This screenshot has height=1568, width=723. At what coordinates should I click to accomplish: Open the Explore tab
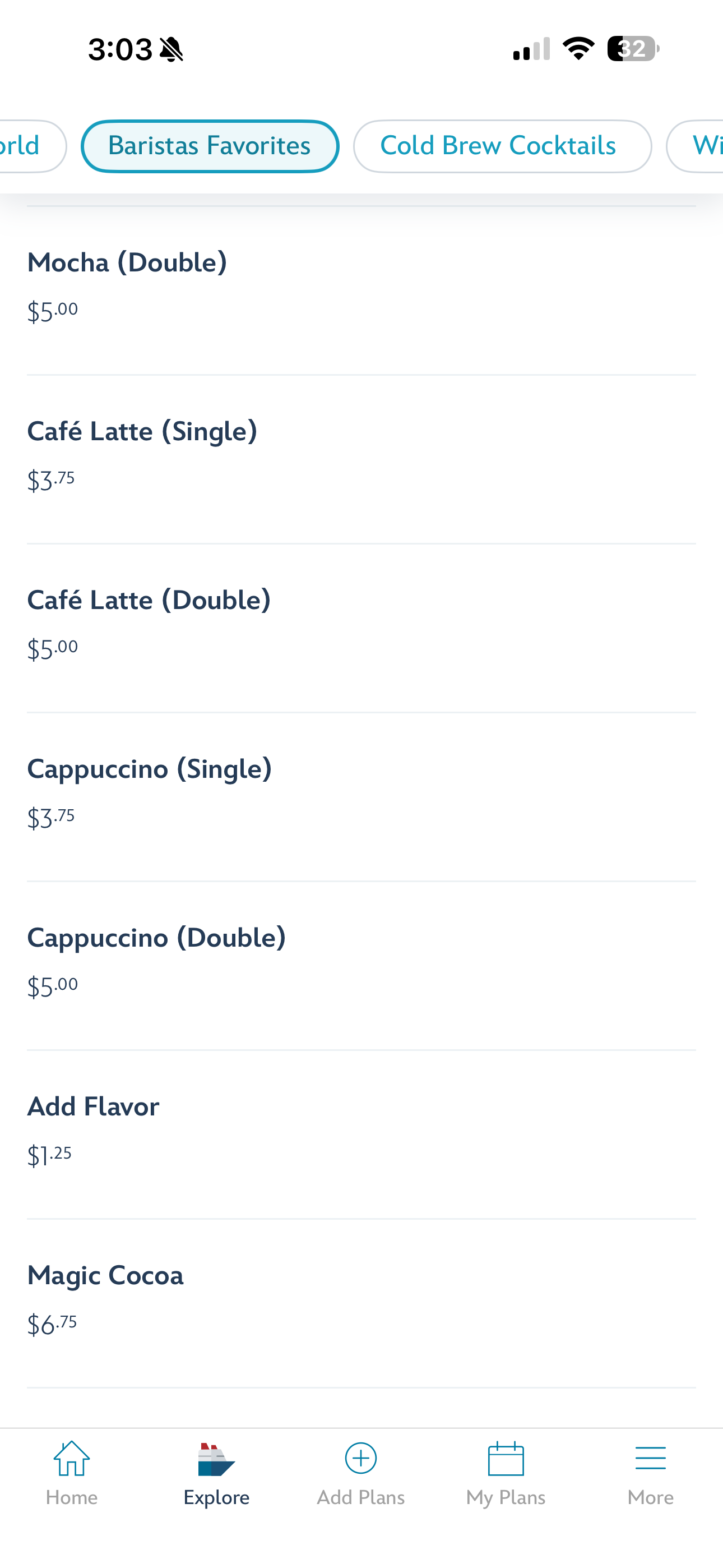217,1473
